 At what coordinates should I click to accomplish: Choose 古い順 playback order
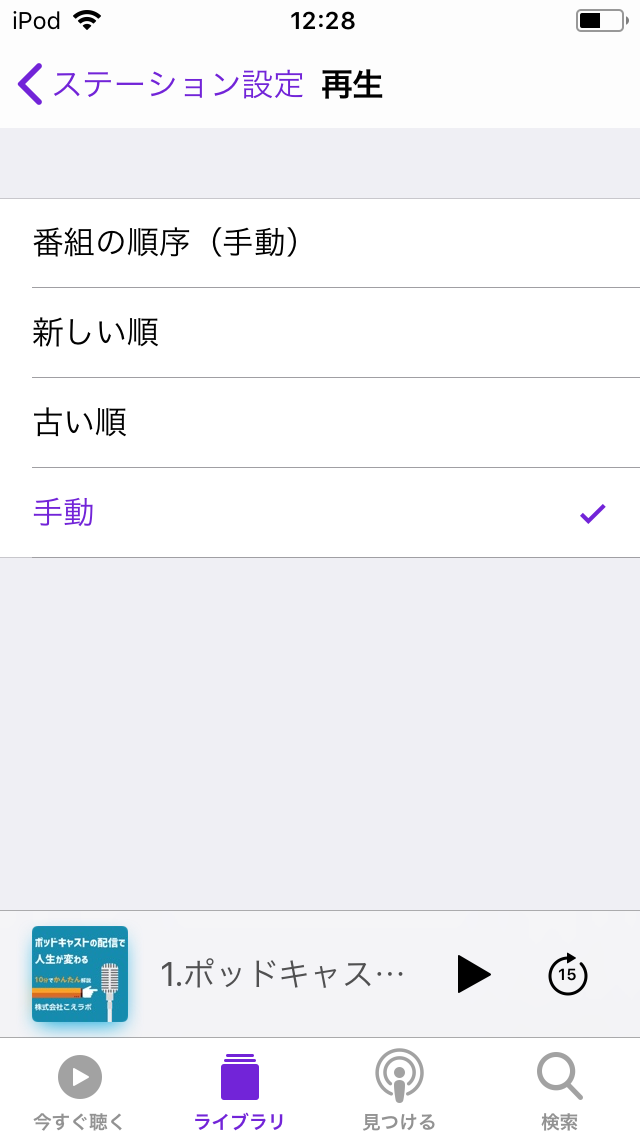point(320,422)
